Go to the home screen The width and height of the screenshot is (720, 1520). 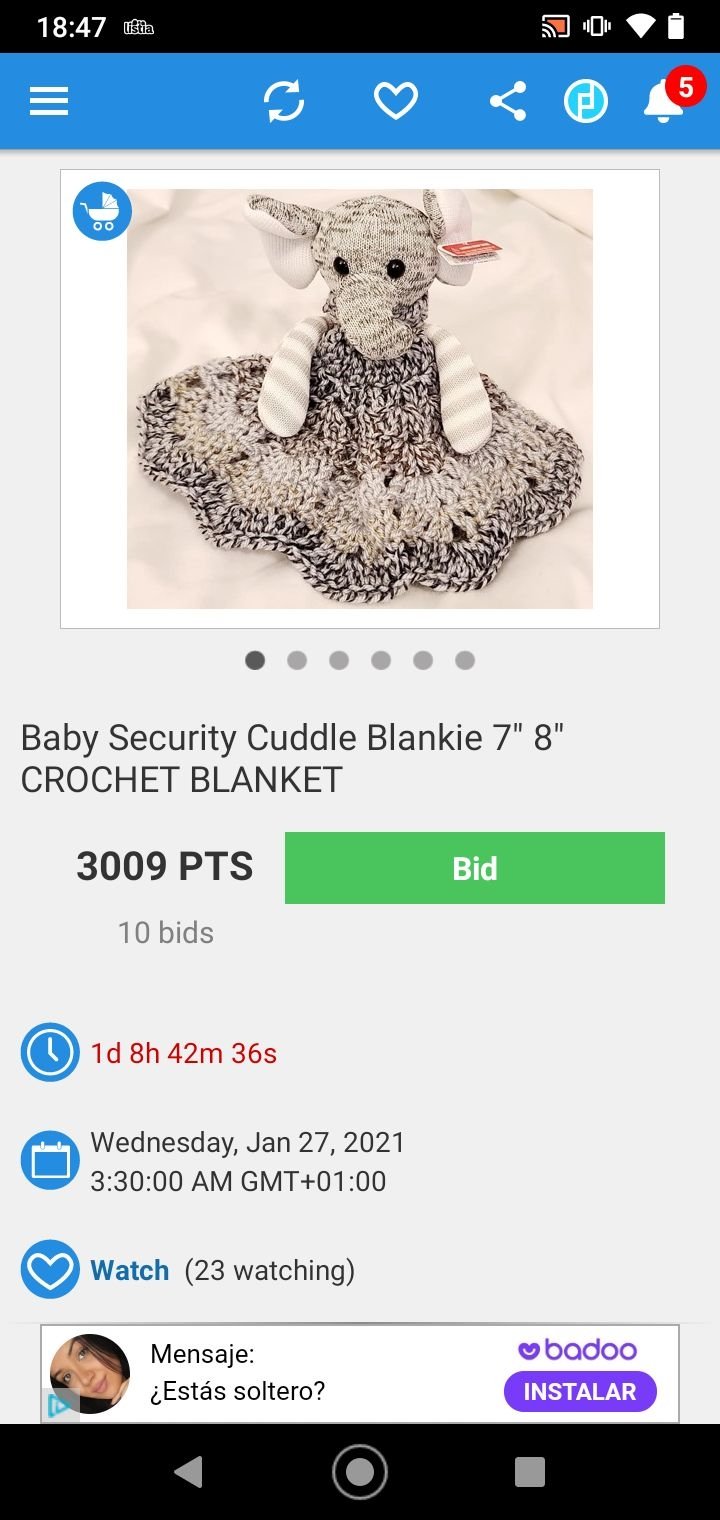tap(360, 1472)
